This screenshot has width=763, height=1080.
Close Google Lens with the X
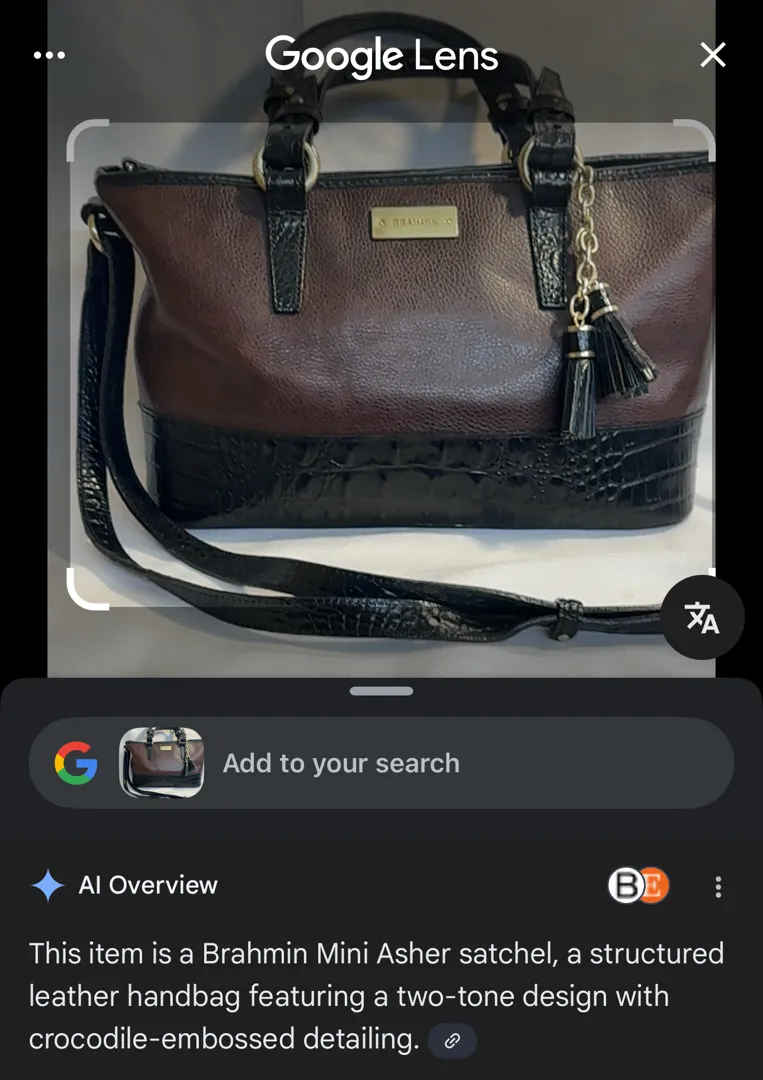pyautogui.click(x=713, y=55)
